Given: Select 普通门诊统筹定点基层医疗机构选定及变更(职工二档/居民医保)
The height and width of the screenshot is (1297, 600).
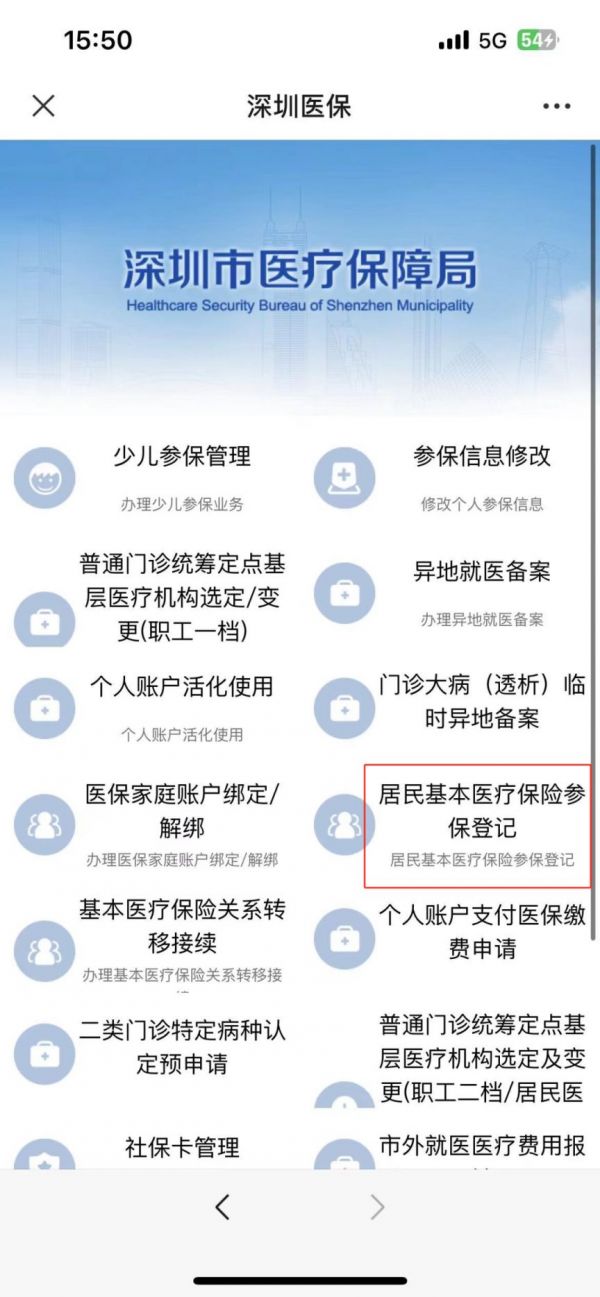Looking at the screenshot, I should (481, 1058).
